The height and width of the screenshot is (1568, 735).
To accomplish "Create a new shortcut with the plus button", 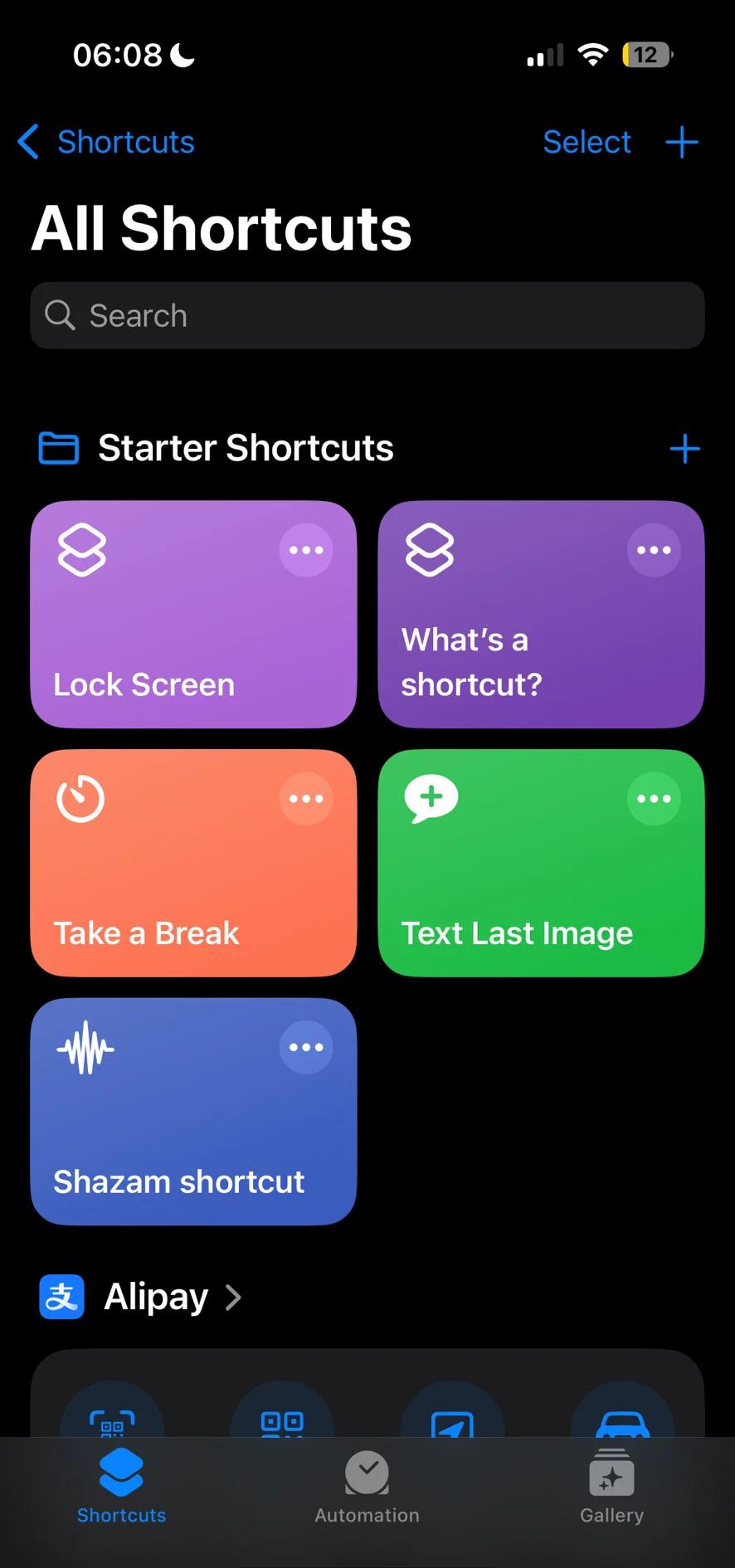I will (x=682, y=141).
